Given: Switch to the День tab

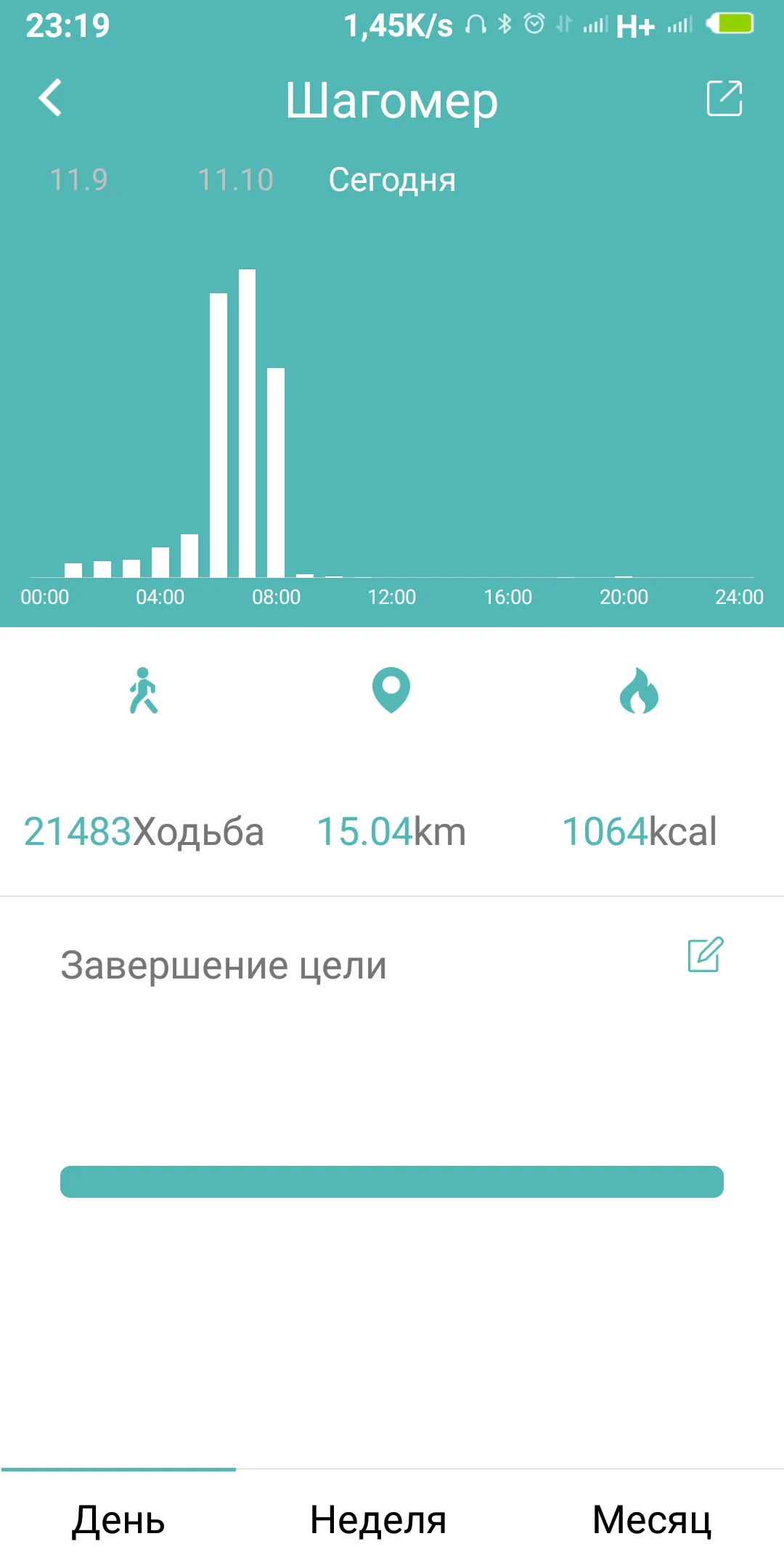Looking at the screenshot, I should coord(118,1519).
